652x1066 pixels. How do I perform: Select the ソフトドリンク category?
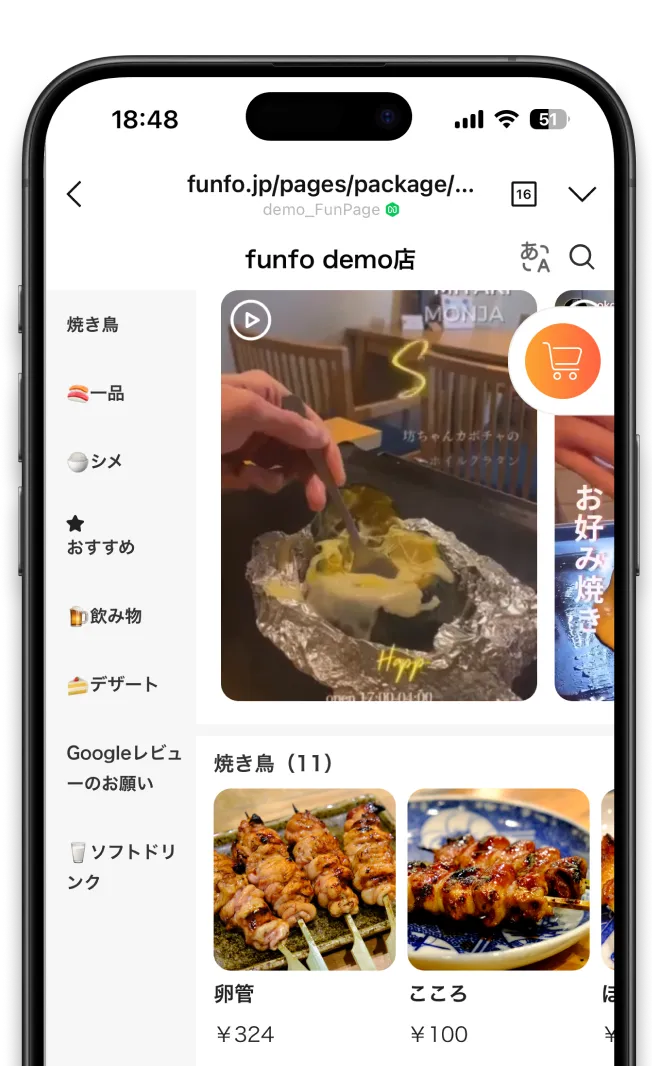[120, 866]
